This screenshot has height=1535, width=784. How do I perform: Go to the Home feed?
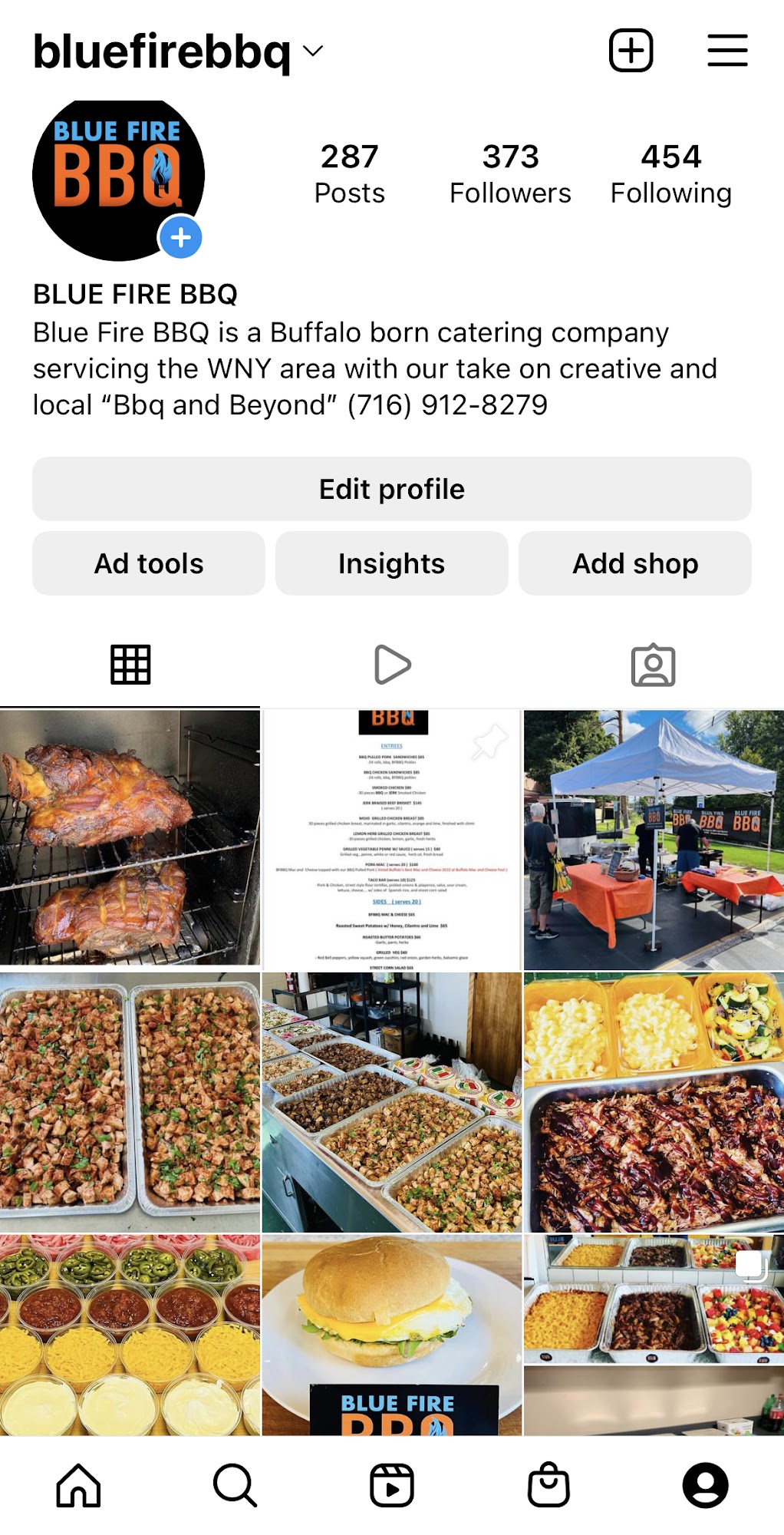click(x=78, y=1484)
